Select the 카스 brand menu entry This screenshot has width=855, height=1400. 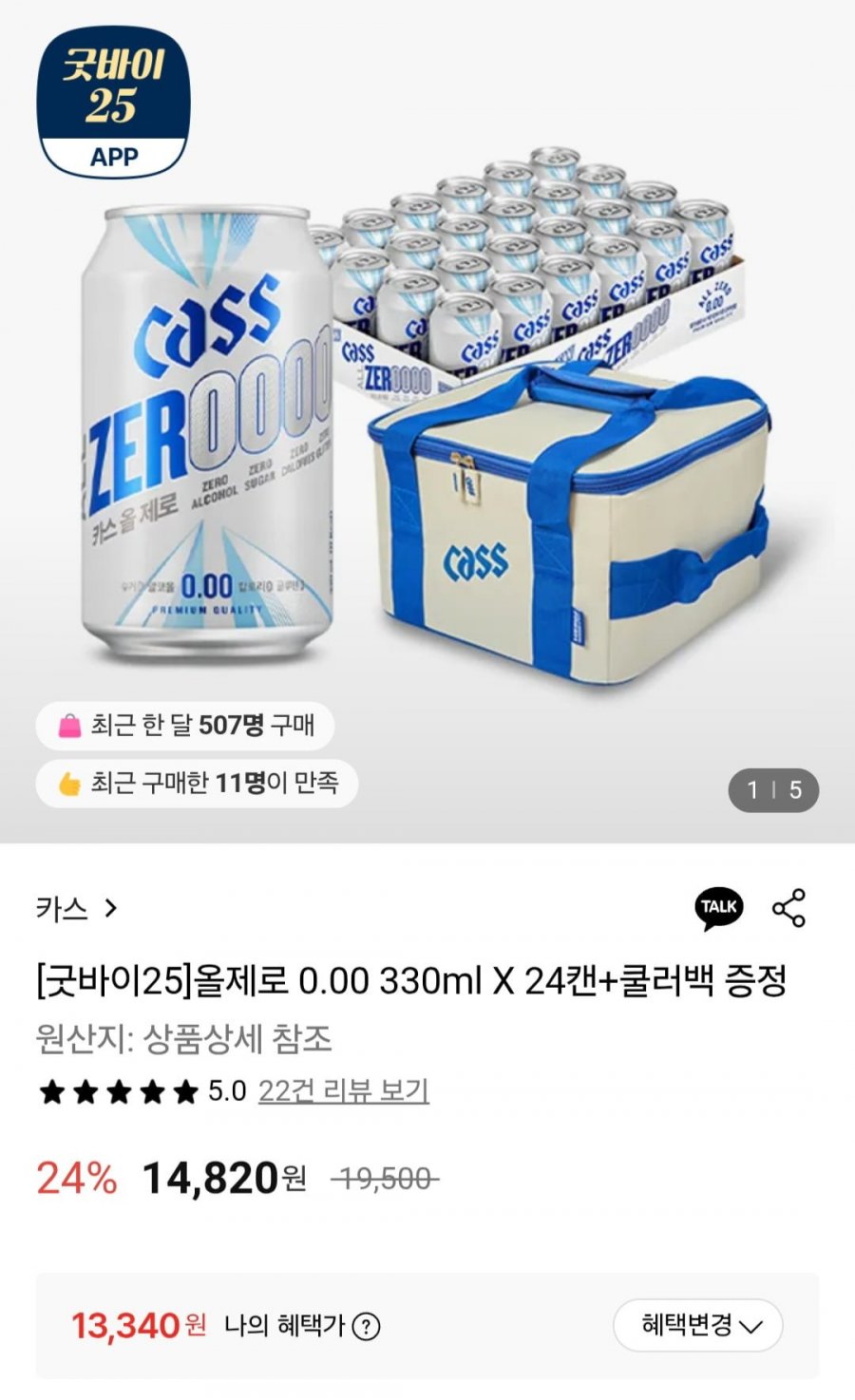click(62, 907)
